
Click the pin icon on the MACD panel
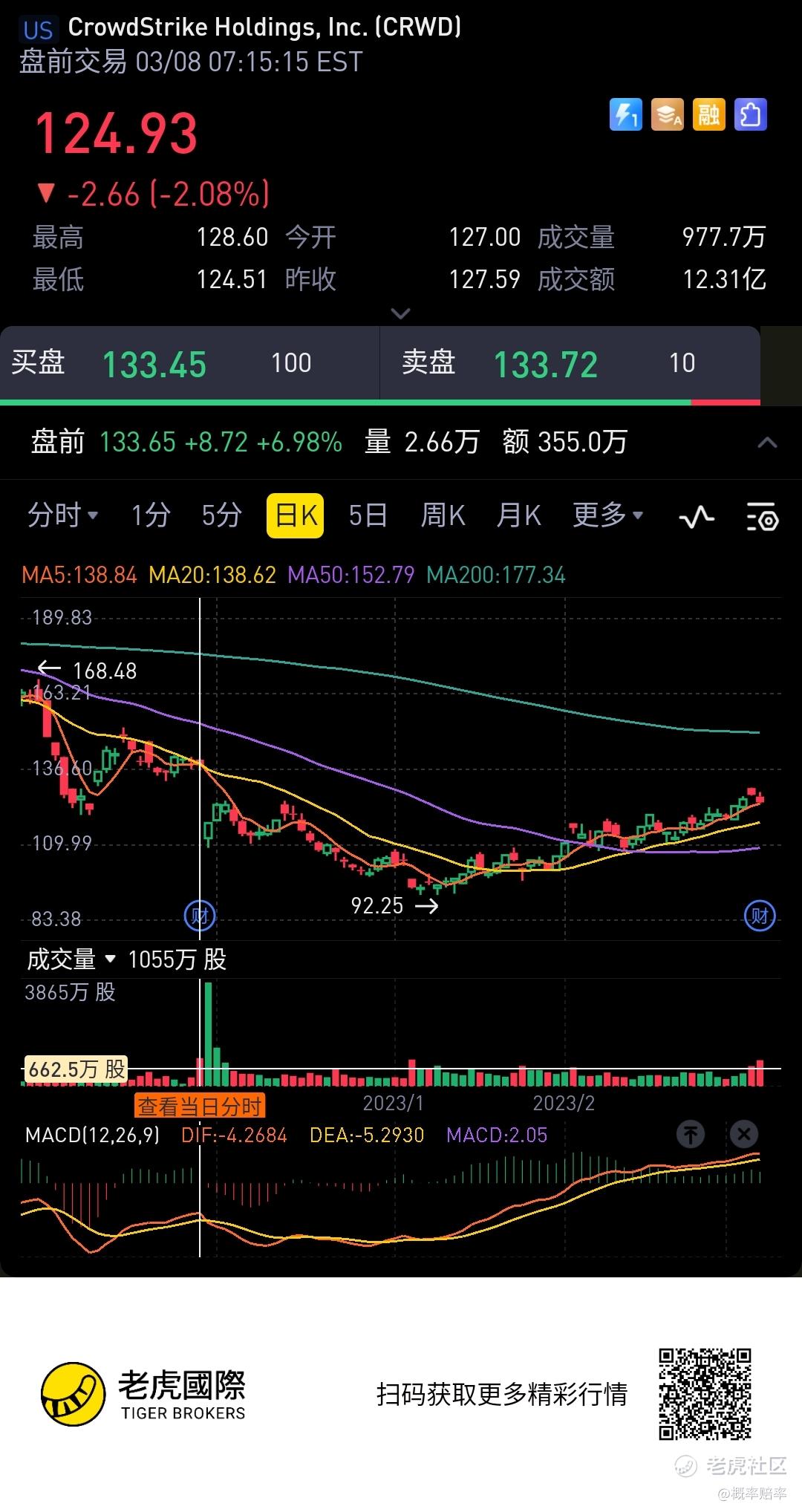(x=691, y=1135)
